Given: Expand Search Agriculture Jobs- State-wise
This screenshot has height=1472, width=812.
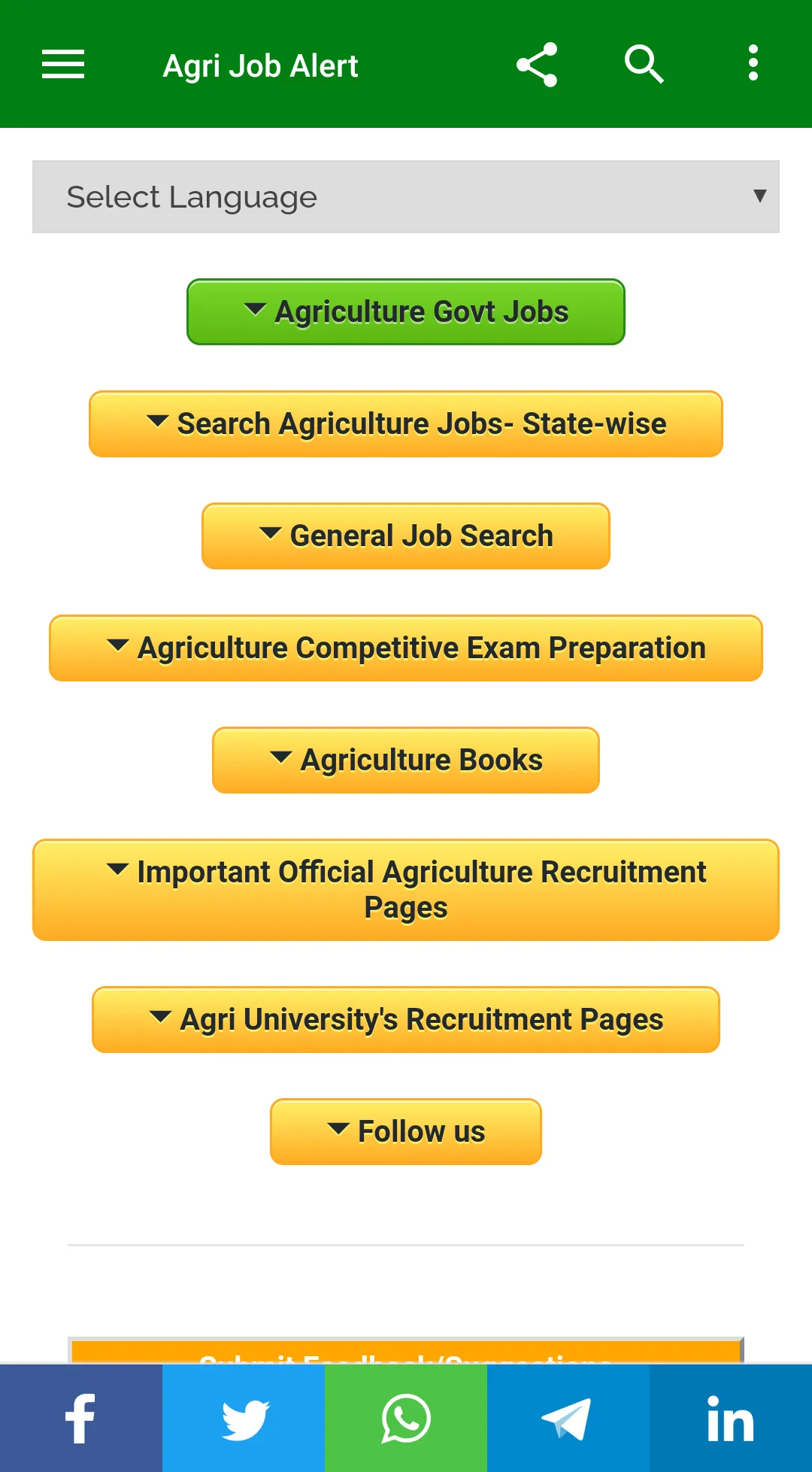Looking at the screenshot, I should (406, 424).
